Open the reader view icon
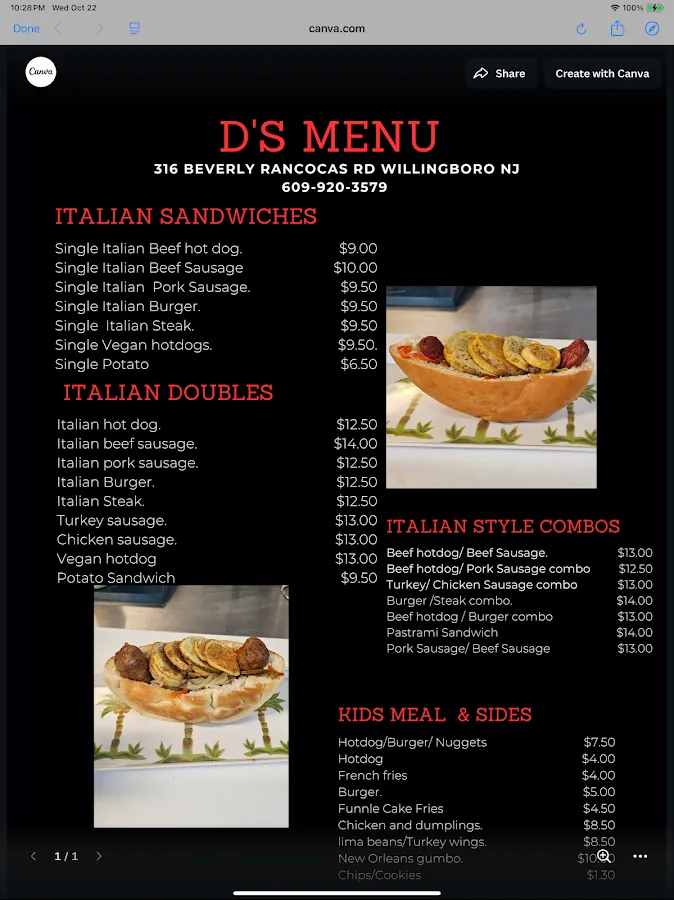Image resolution: width=674 pixels, height=900 pixels. click(x=135, y=29)
